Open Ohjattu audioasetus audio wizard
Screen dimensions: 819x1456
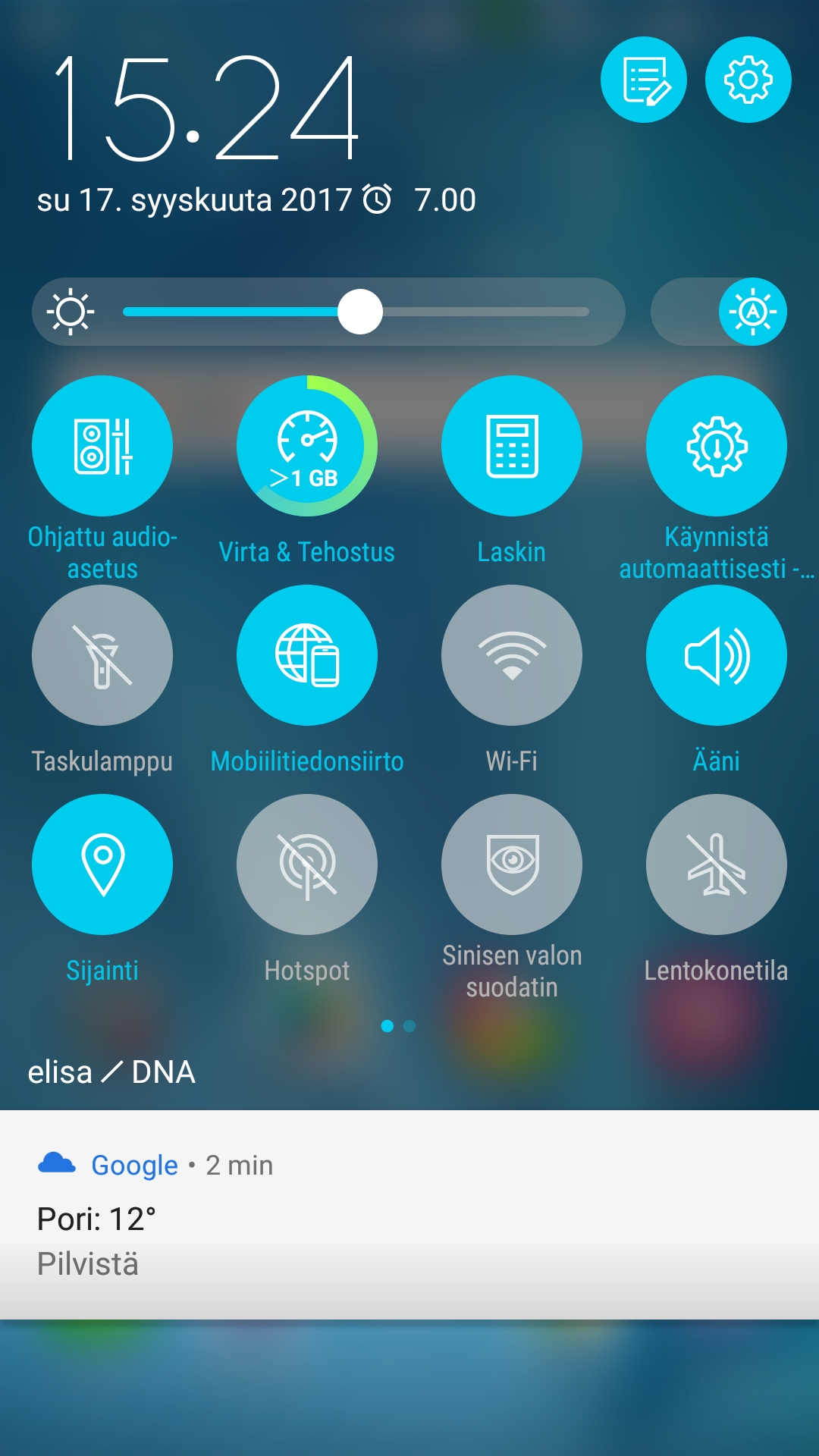click(x=102, y=446)
